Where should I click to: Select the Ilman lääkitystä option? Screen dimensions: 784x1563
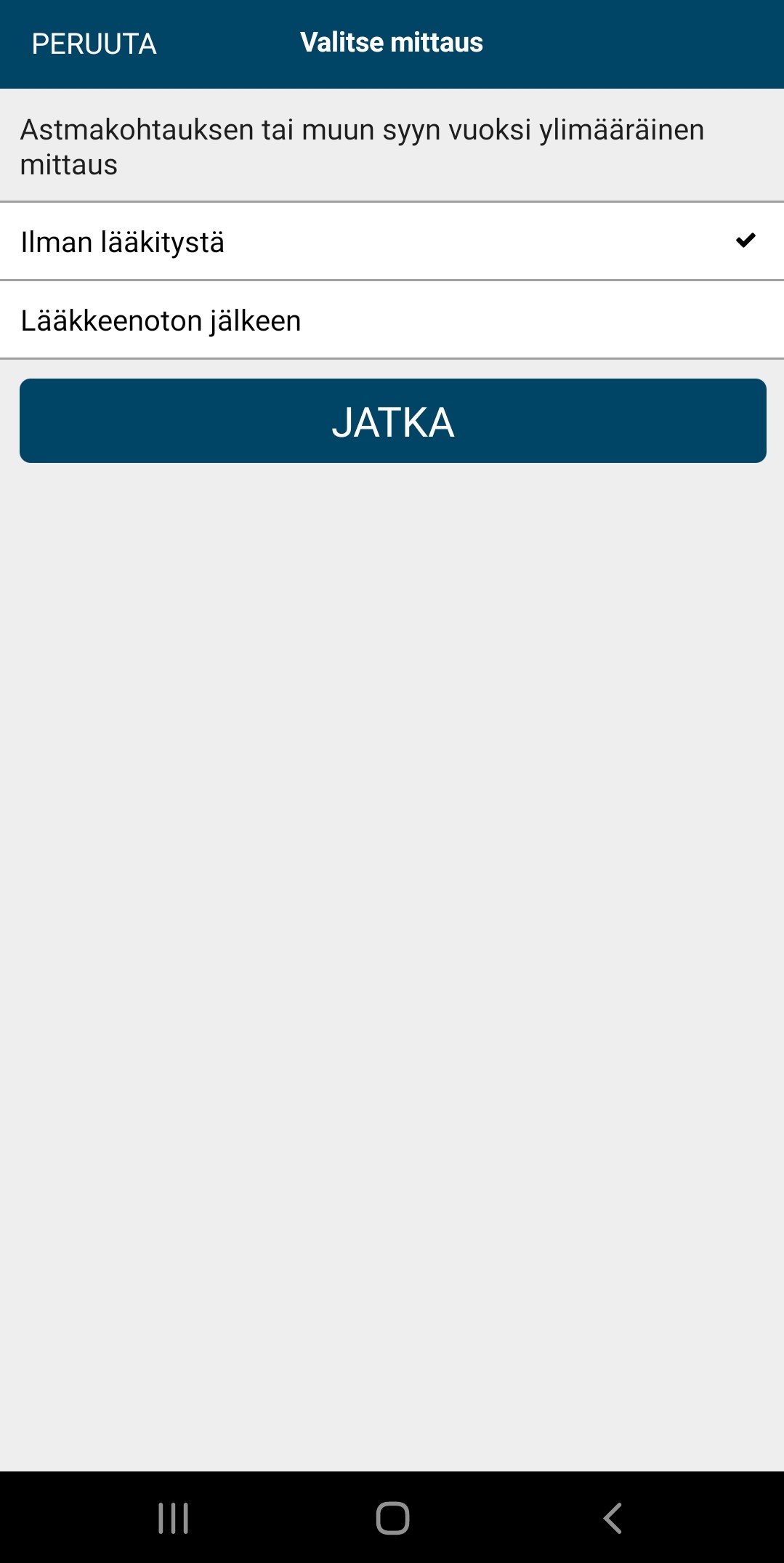[x=391, y=242]
